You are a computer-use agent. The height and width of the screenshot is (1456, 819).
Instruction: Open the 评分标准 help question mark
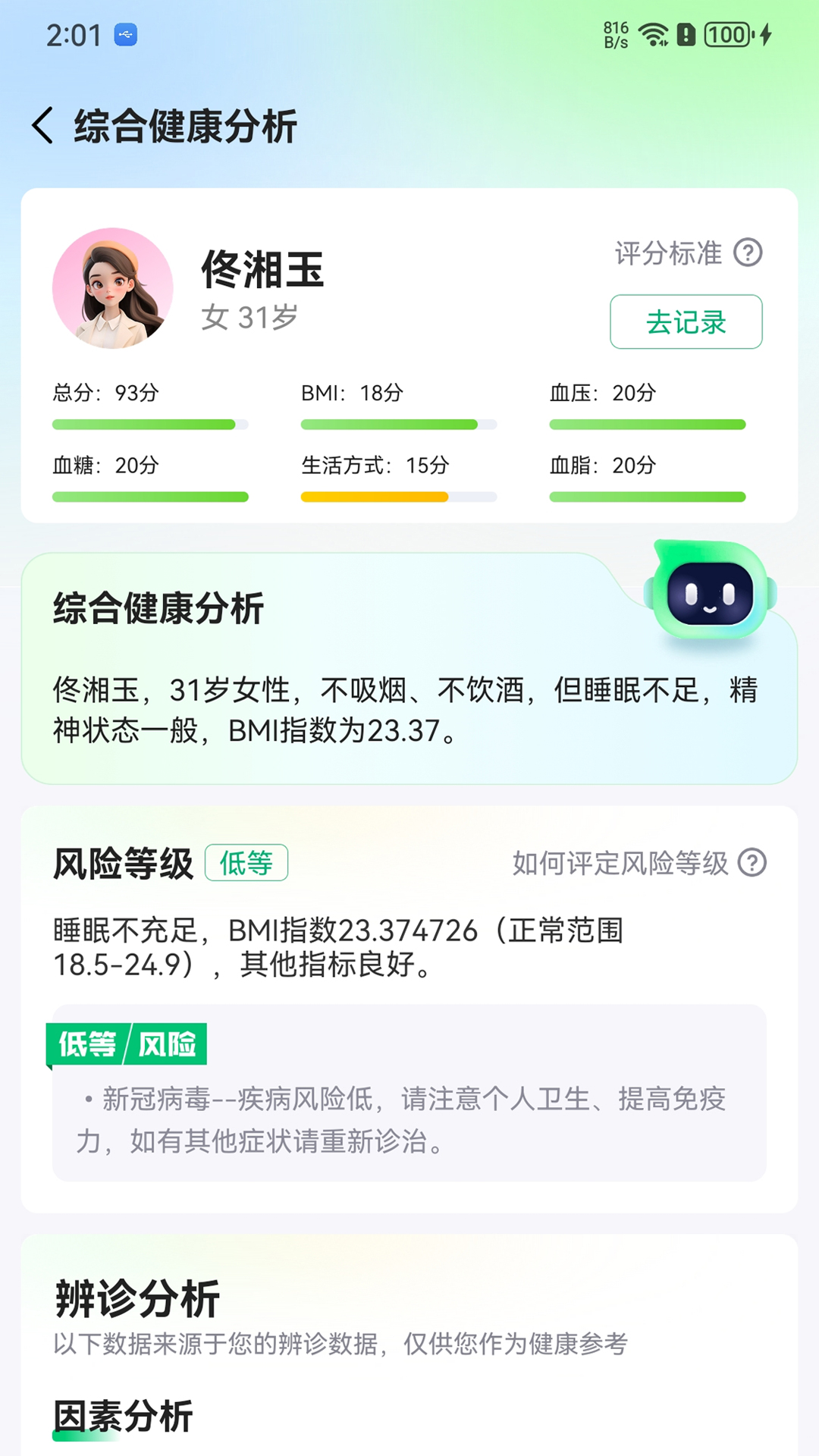point(748,254)
